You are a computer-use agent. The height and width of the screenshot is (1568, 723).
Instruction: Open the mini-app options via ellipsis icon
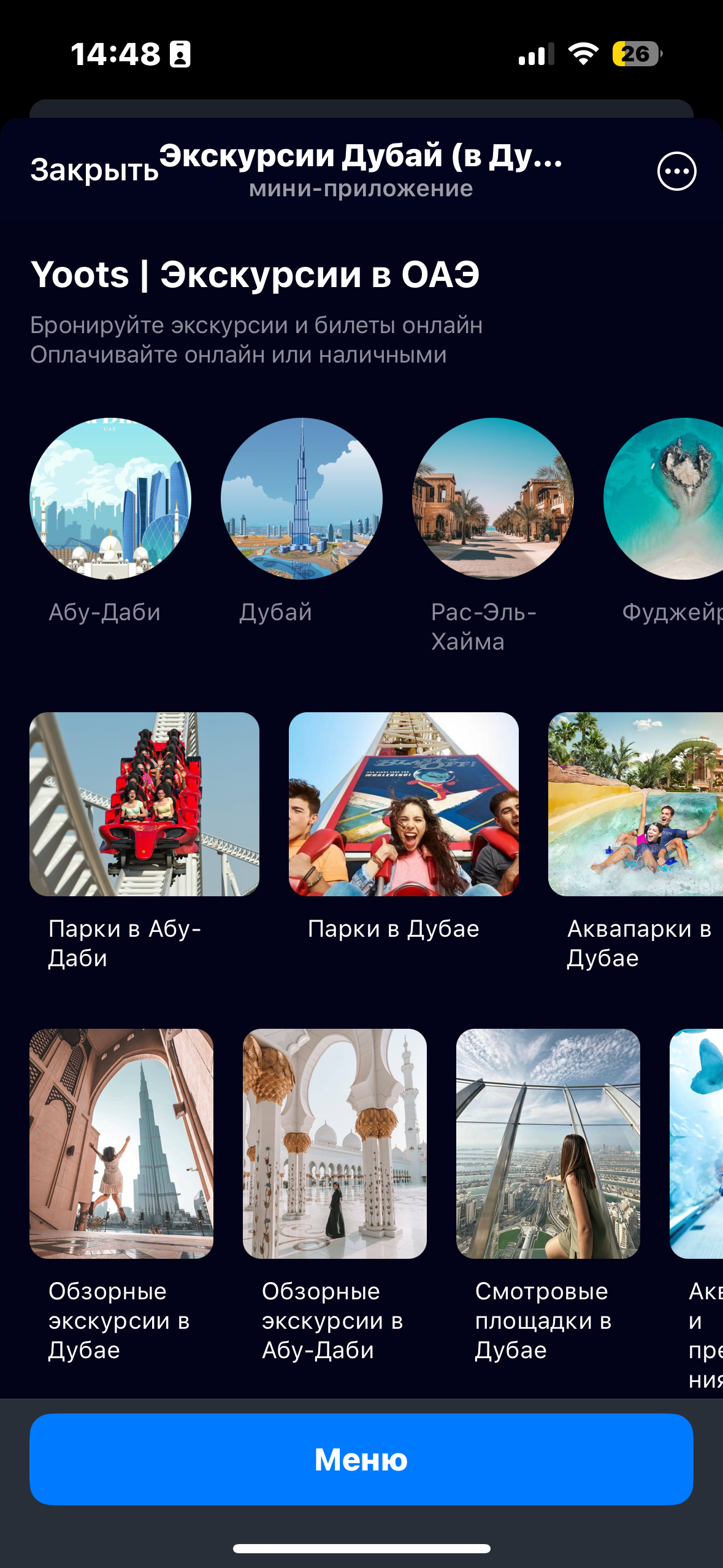pos(677,172)
